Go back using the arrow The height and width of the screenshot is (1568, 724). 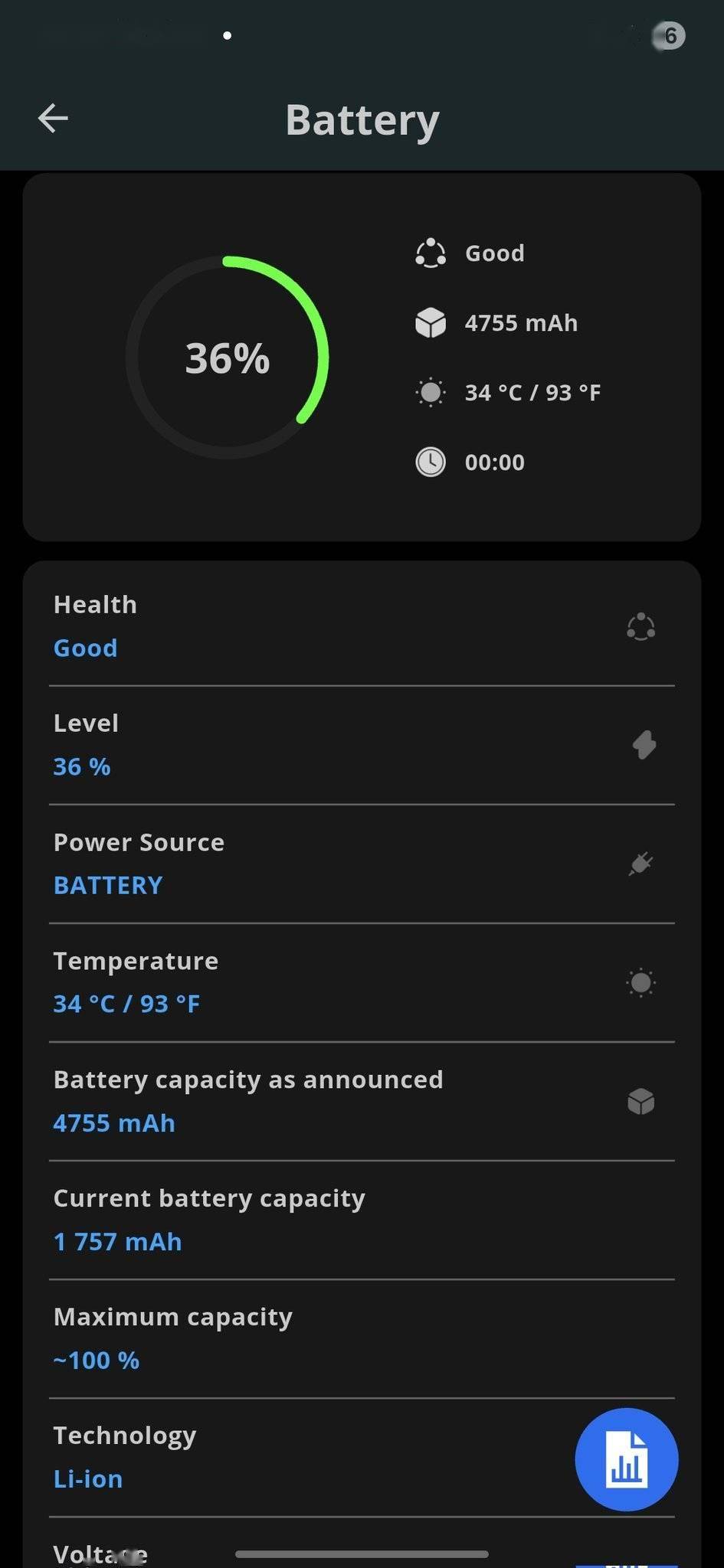(53, 118)
